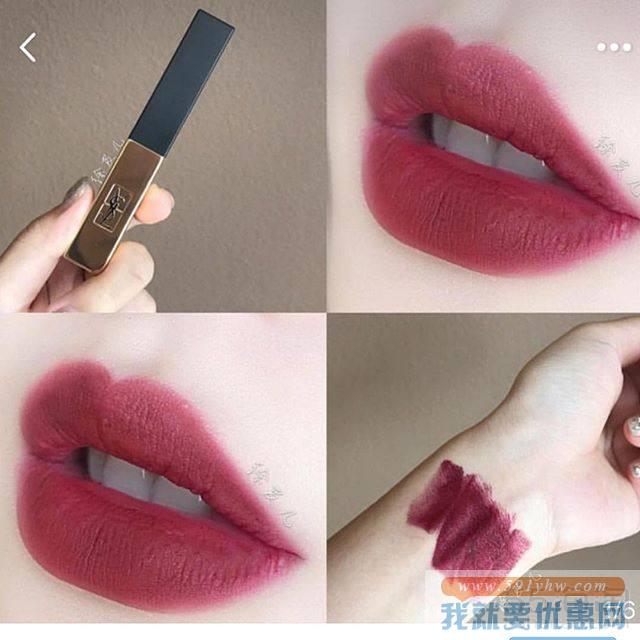This screenshot has height=640, width=640.
Task: Go back using the arrow
Action: [28, 47]
